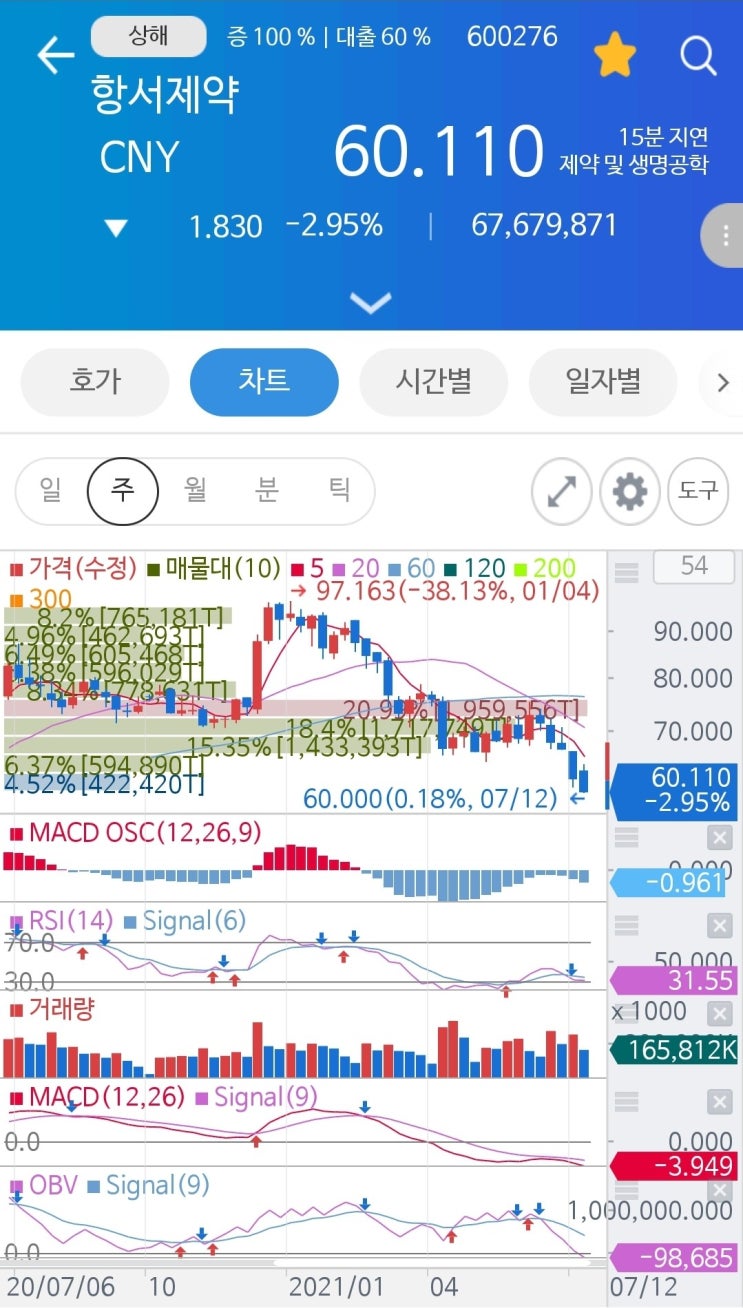Close the RSI(14) panel using its X
Screen dimensions: 743x1308
click(719, 925)
